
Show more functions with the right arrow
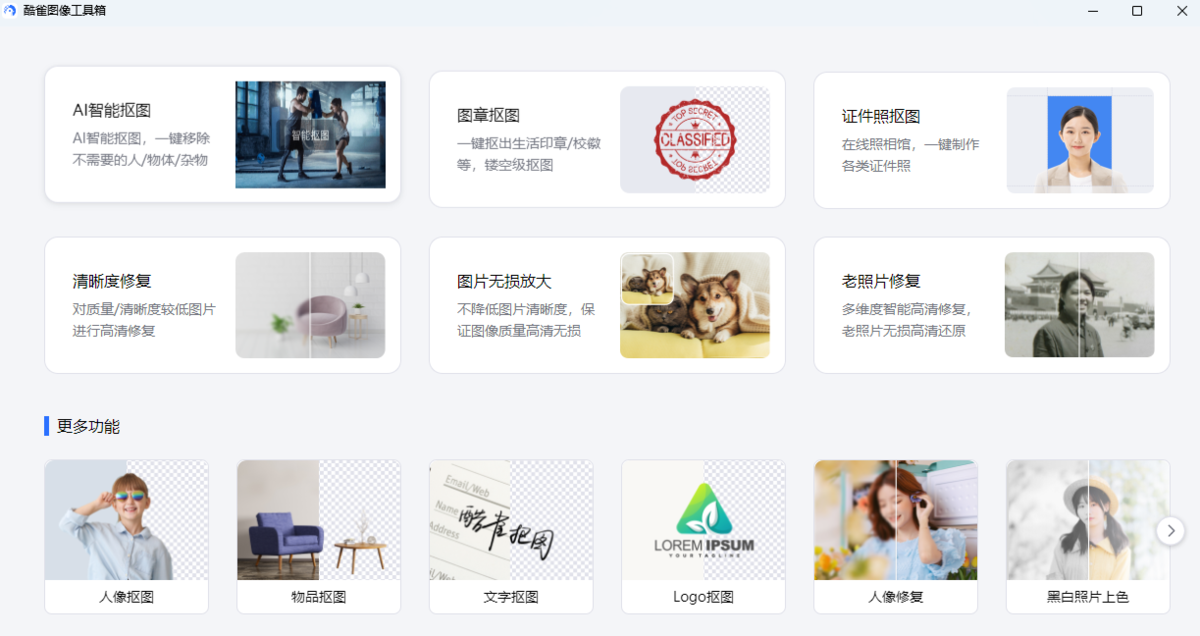[1170, 530]
